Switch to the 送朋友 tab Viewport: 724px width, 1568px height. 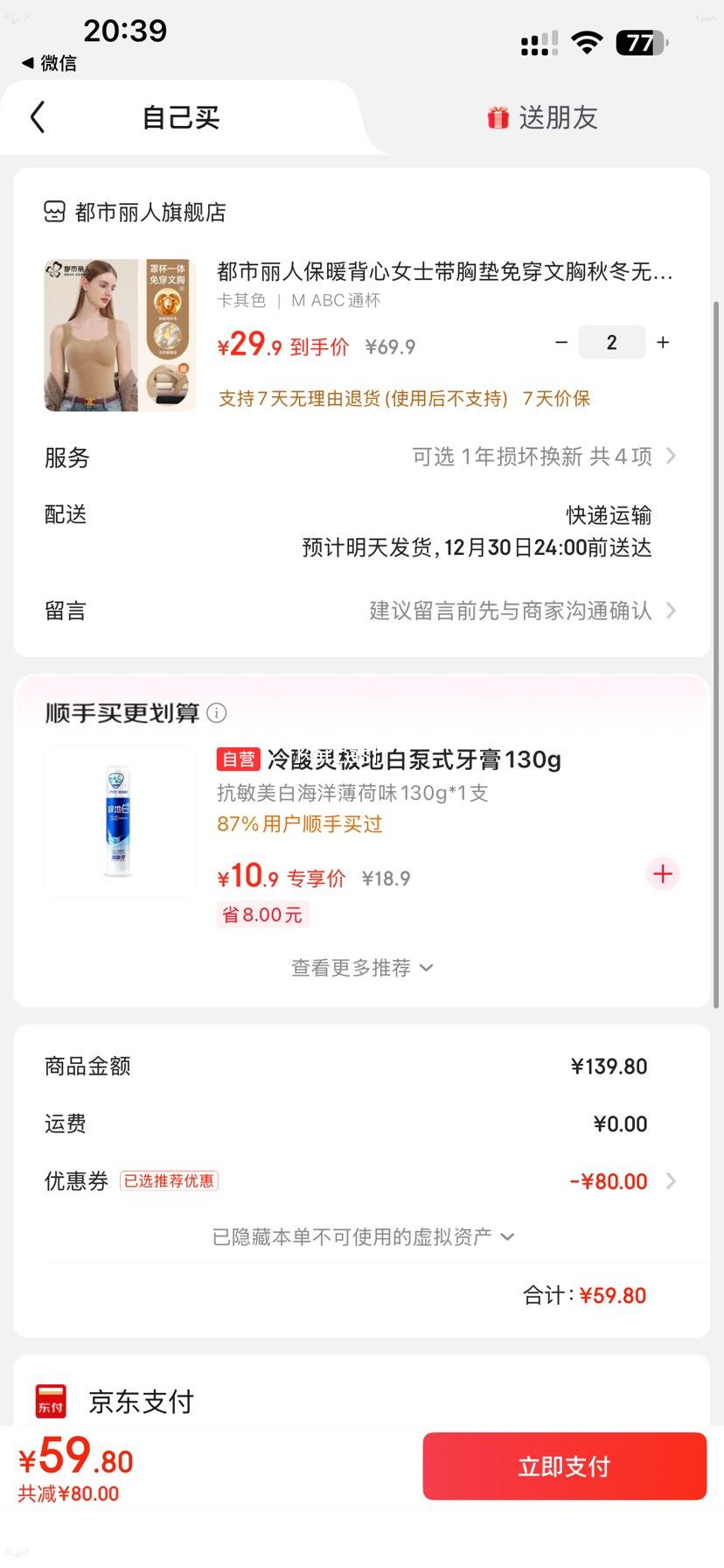[x=542, y=117]
